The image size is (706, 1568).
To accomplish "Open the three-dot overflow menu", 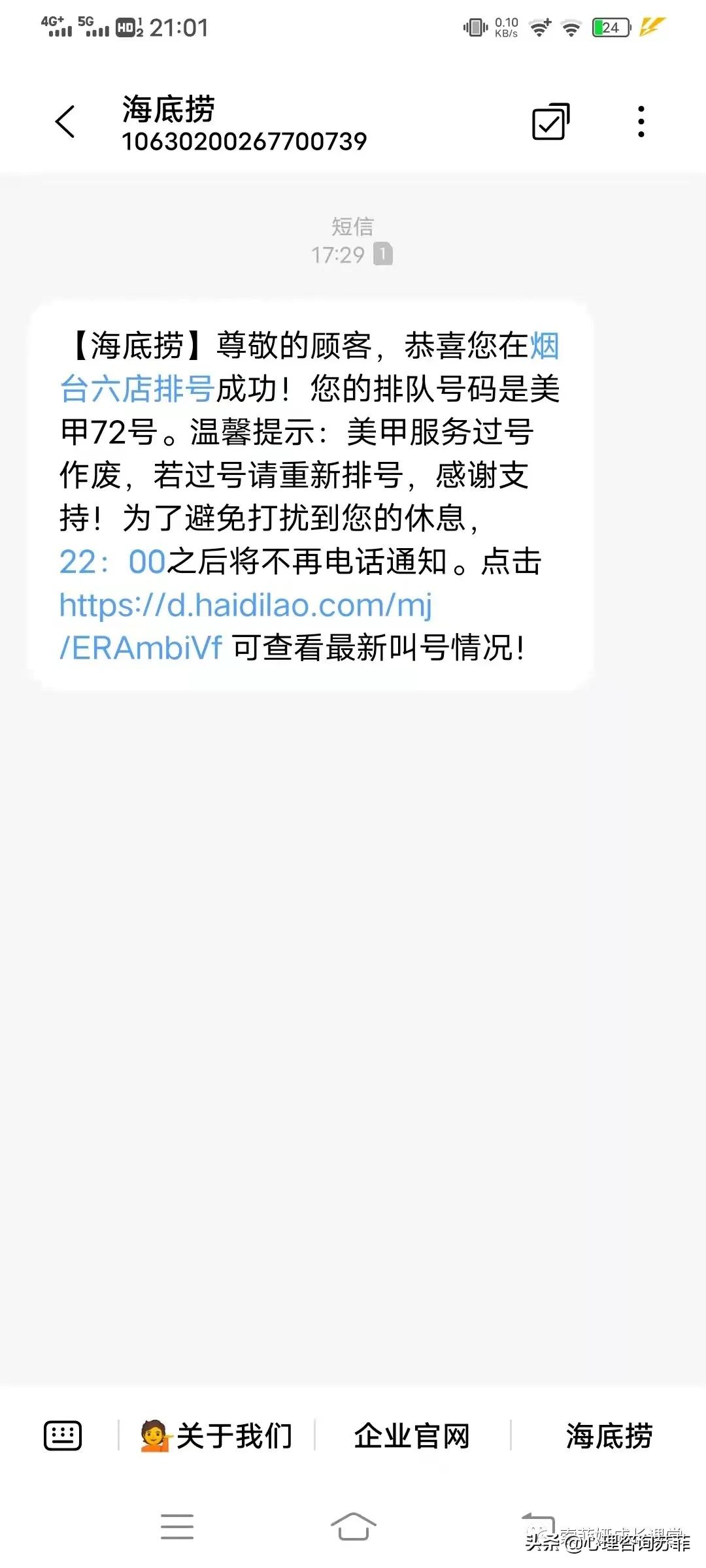I will point(640,123).
